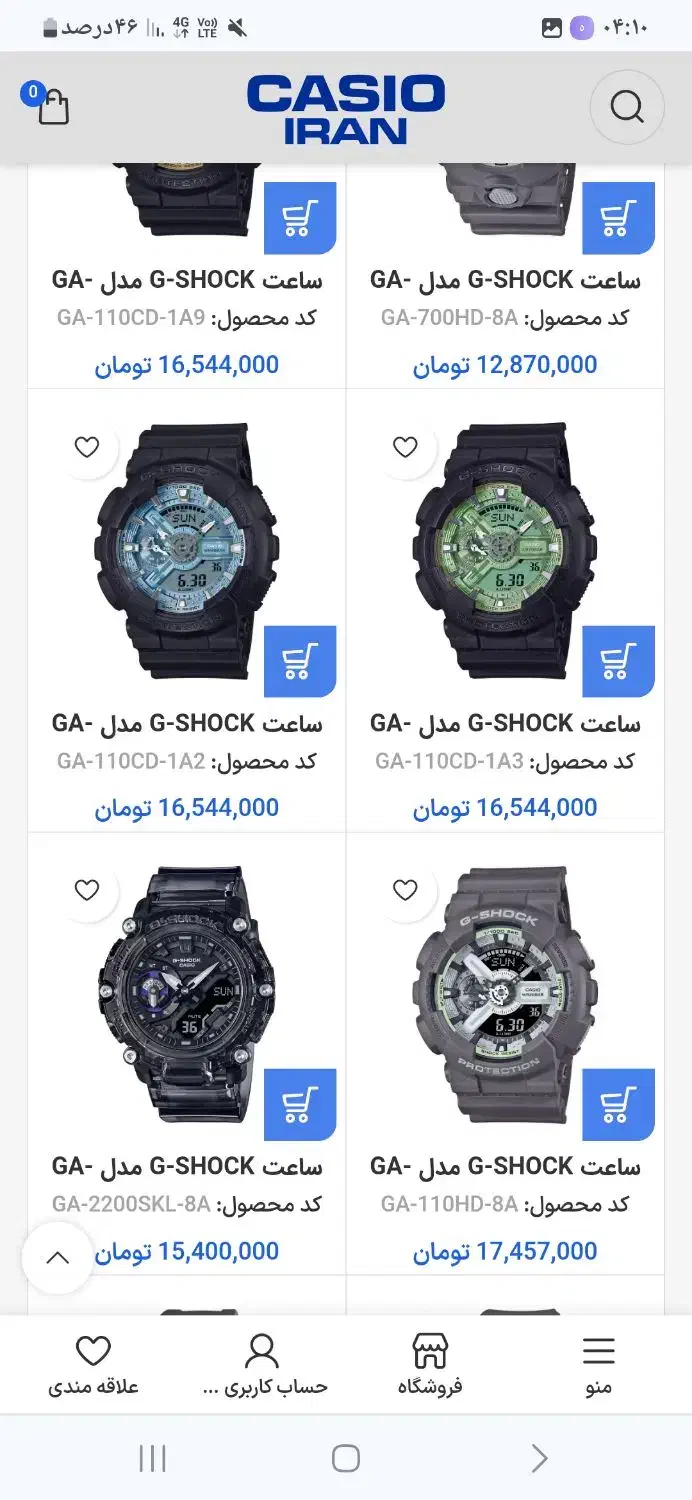Favorite the GA-110CD-1A2 watch
692x1500 pixels.
click(x=88, y=447)
